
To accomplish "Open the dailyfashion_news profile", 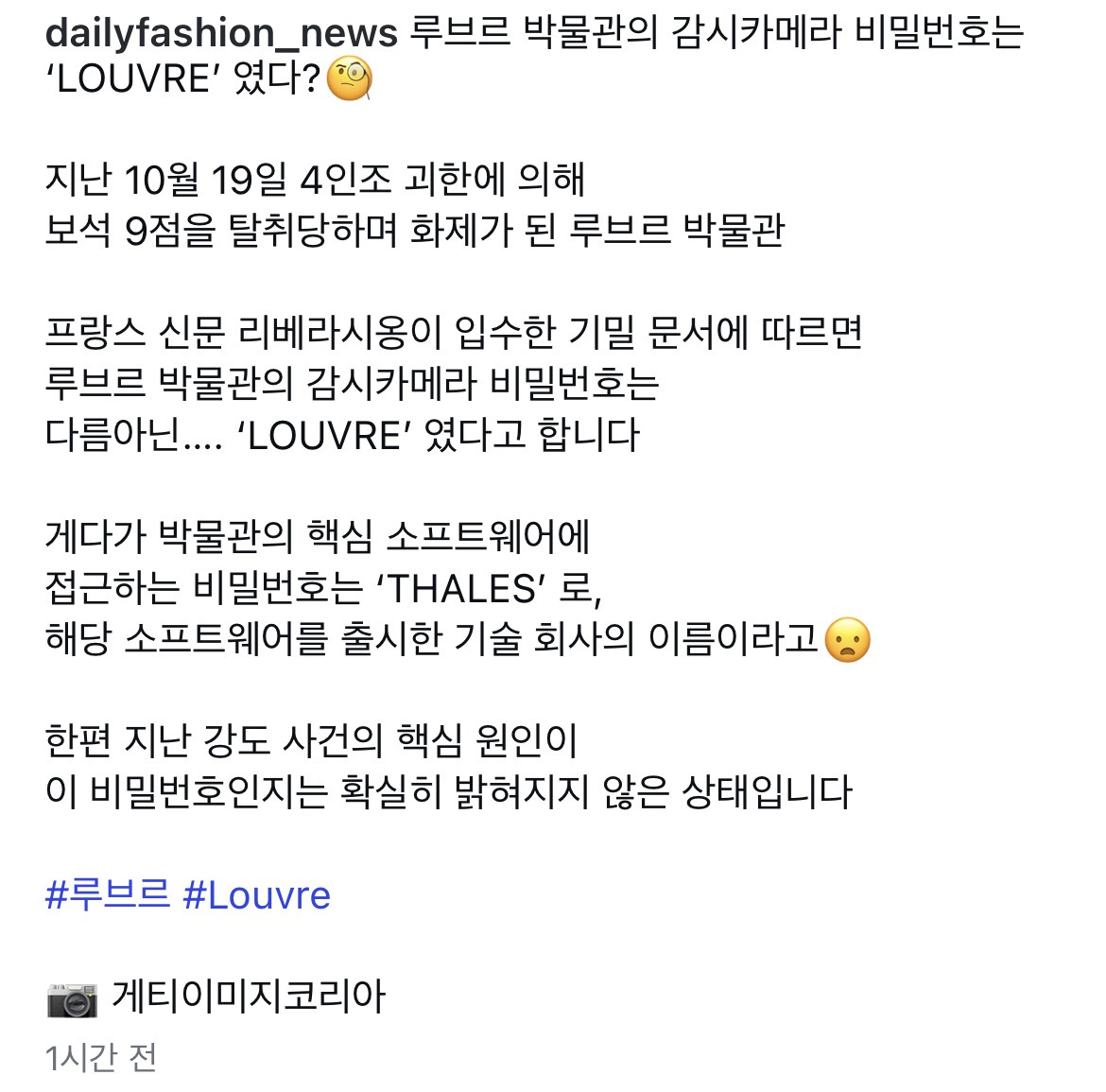I will coord(221,33).
